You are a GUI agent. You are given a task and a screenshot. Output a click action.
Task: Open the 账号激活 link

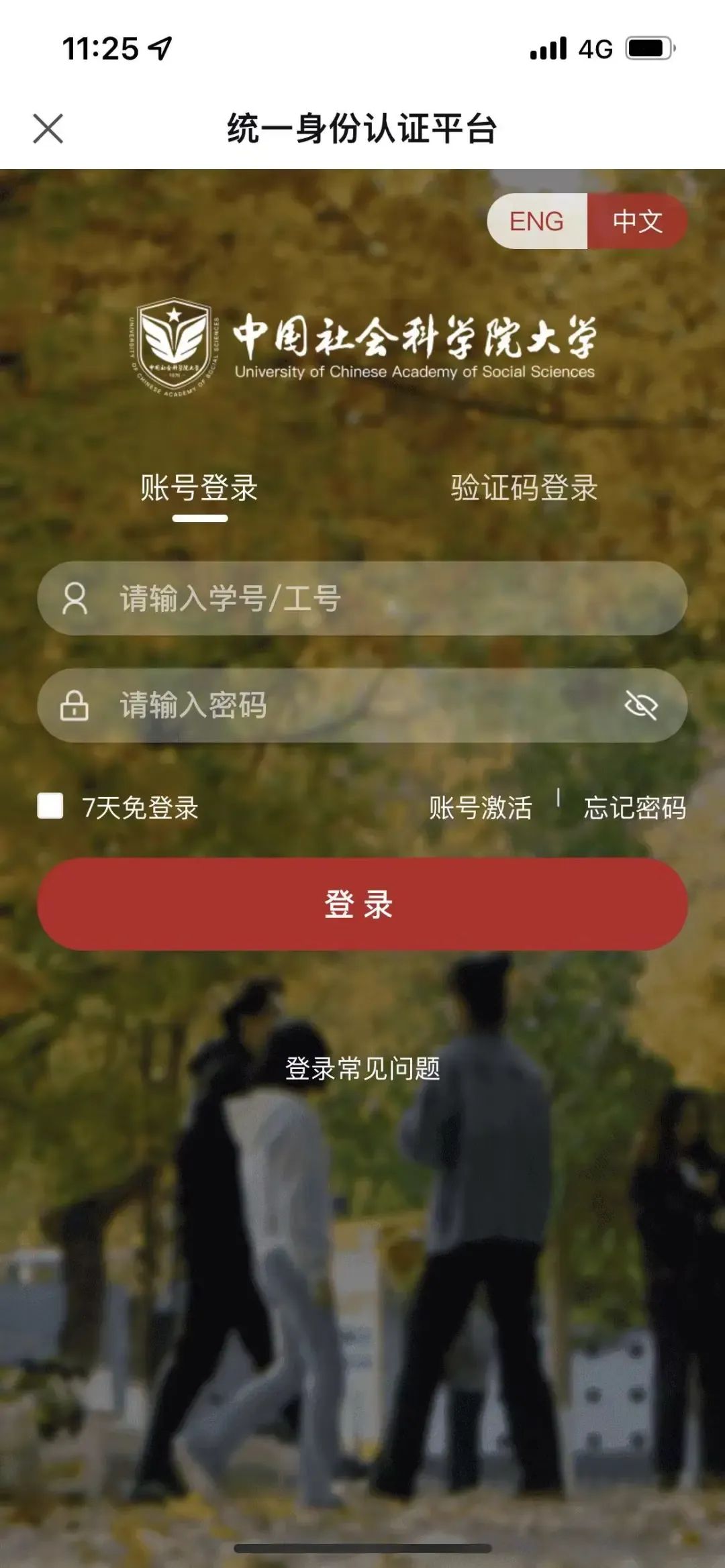[x=481, y=808]
